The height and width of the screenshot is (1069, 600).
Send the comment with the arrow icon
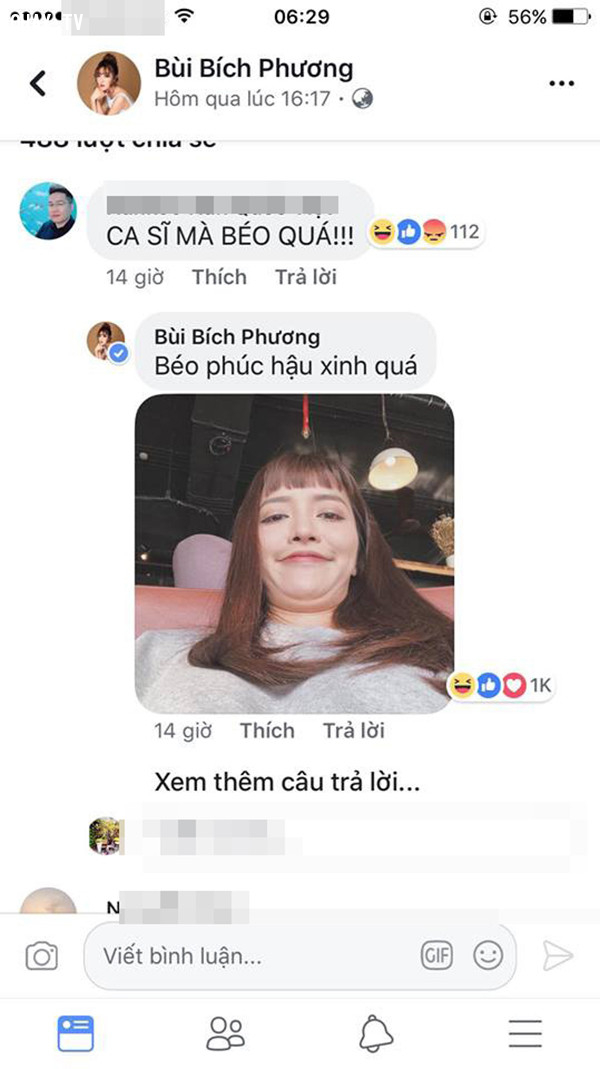557,956
